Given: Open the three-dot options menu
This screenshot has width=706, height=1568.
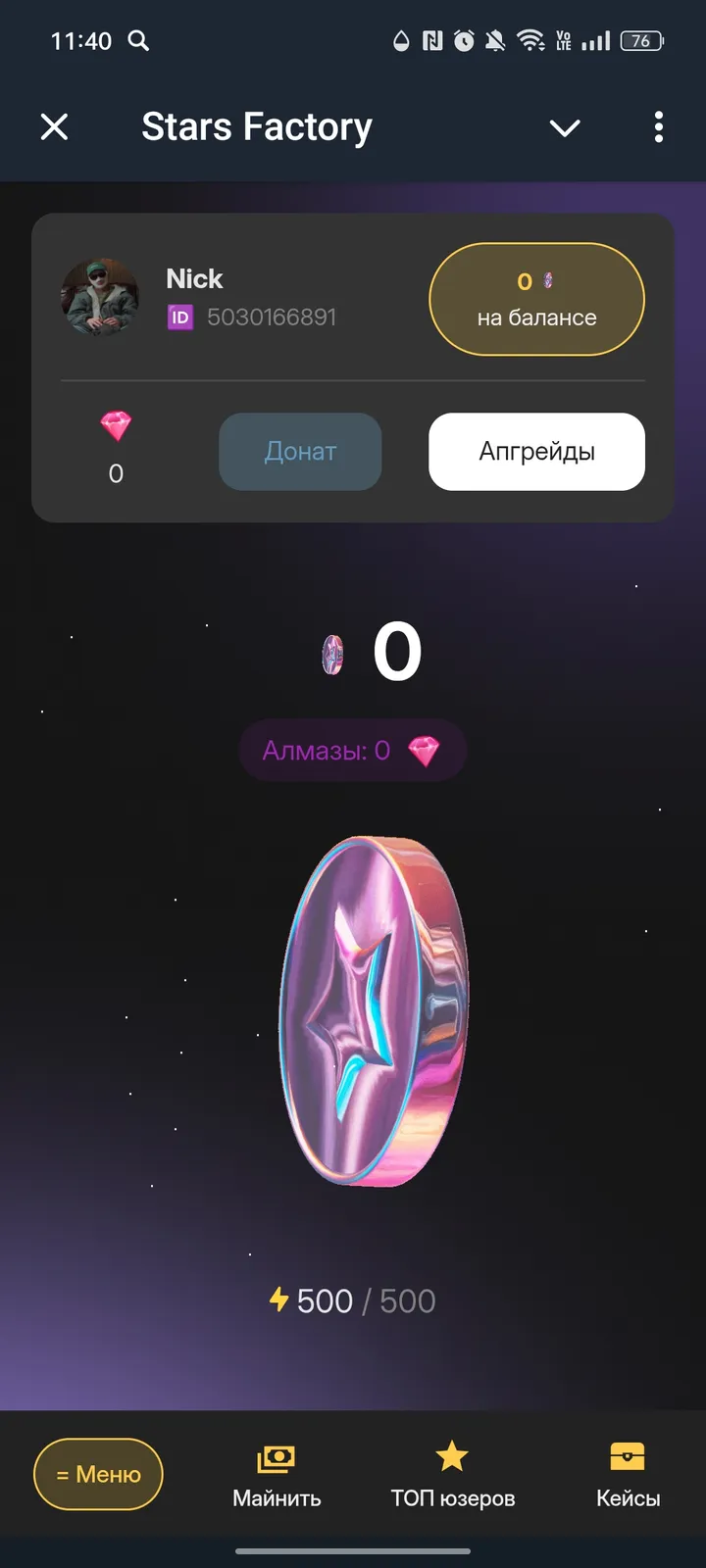Looking at the screenshot, I should 658,127.
